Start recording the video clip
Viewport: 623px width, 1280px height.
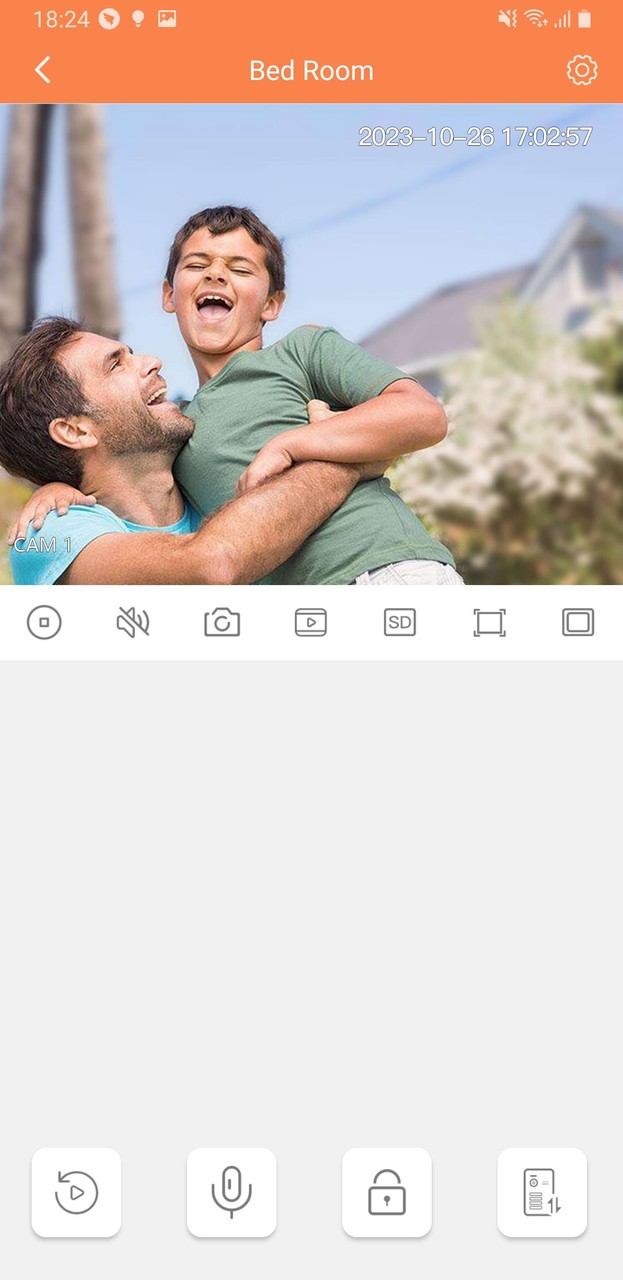pos(311,622)
